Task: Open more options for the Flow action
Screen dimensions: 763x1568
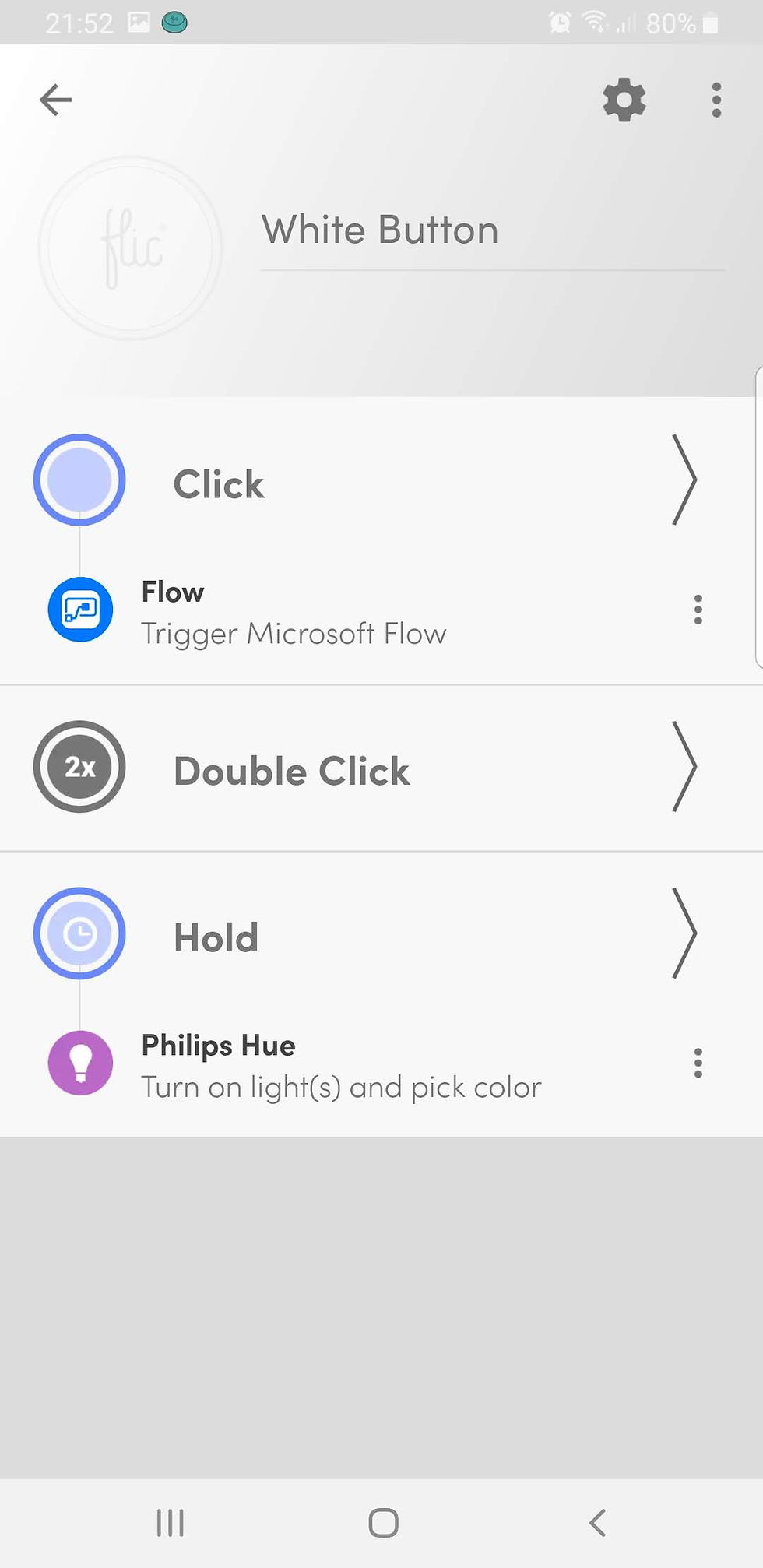Action: point(698,610)
